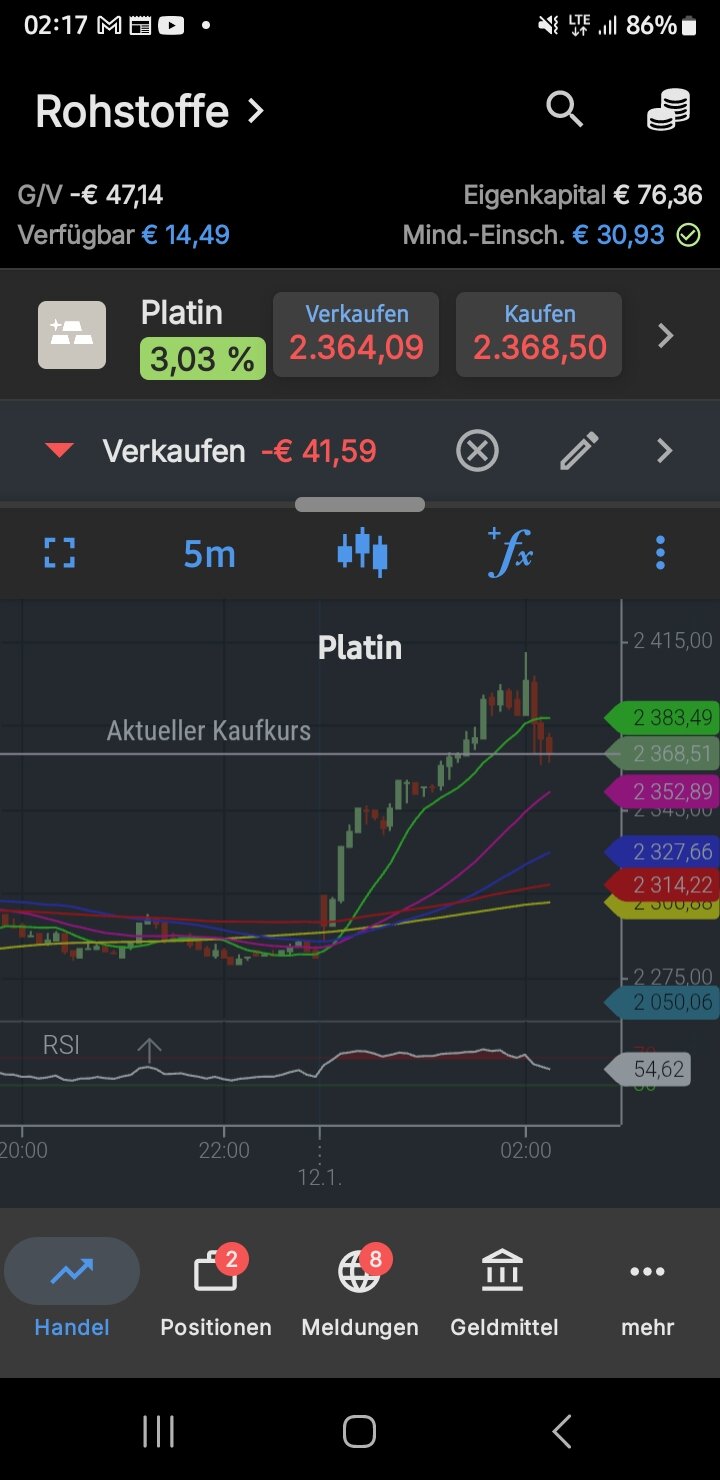Go to the Handel tab
The height and width of the screenshot is (1480, 720).
(x=72, y=1290)
